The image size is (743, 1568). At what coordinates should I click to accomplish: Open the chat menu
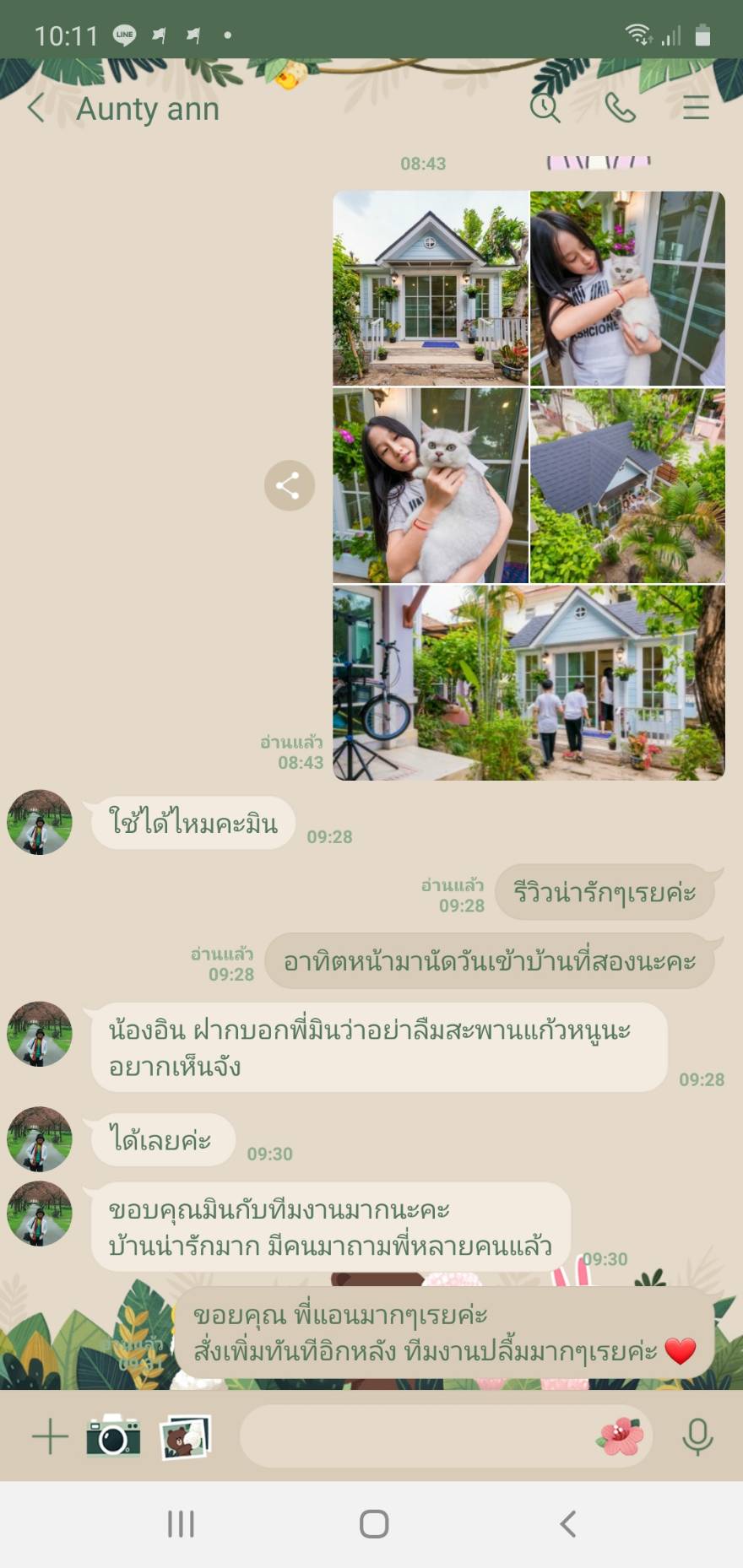pyautogui.click(x=696, y=108)
